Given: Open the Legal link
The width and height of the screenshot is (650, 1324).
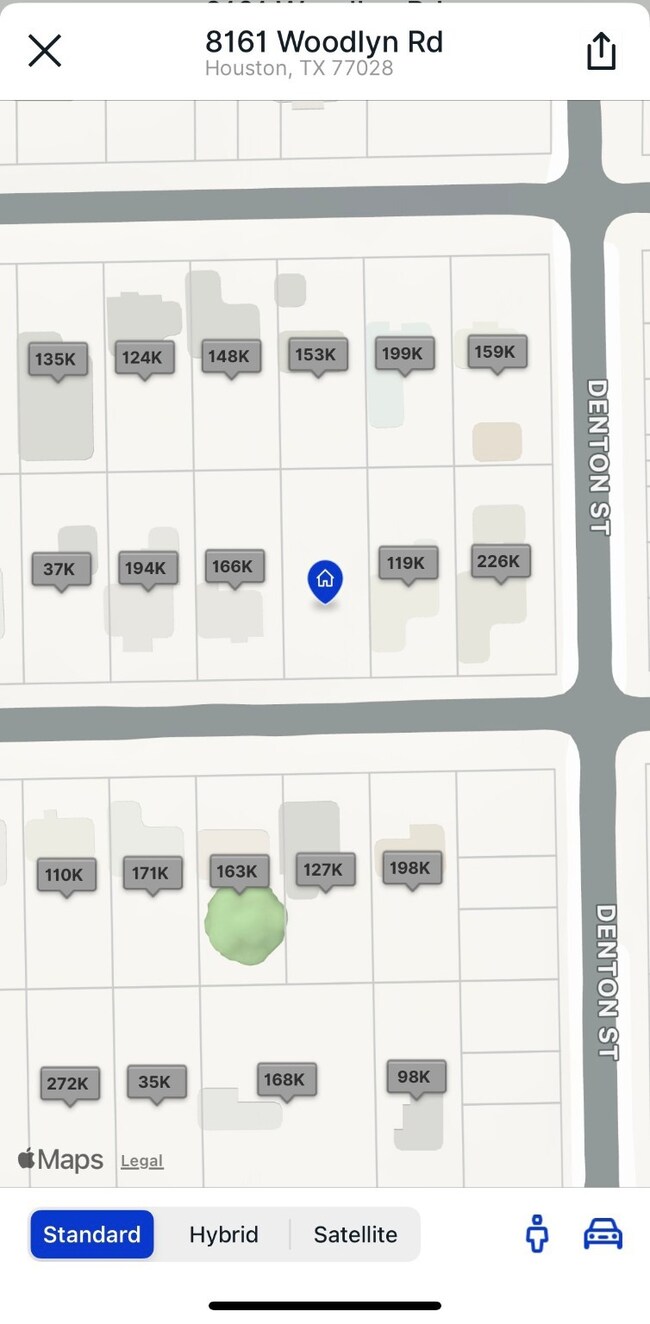Looking at the screenshot, I should click(x=142, y=1161).
